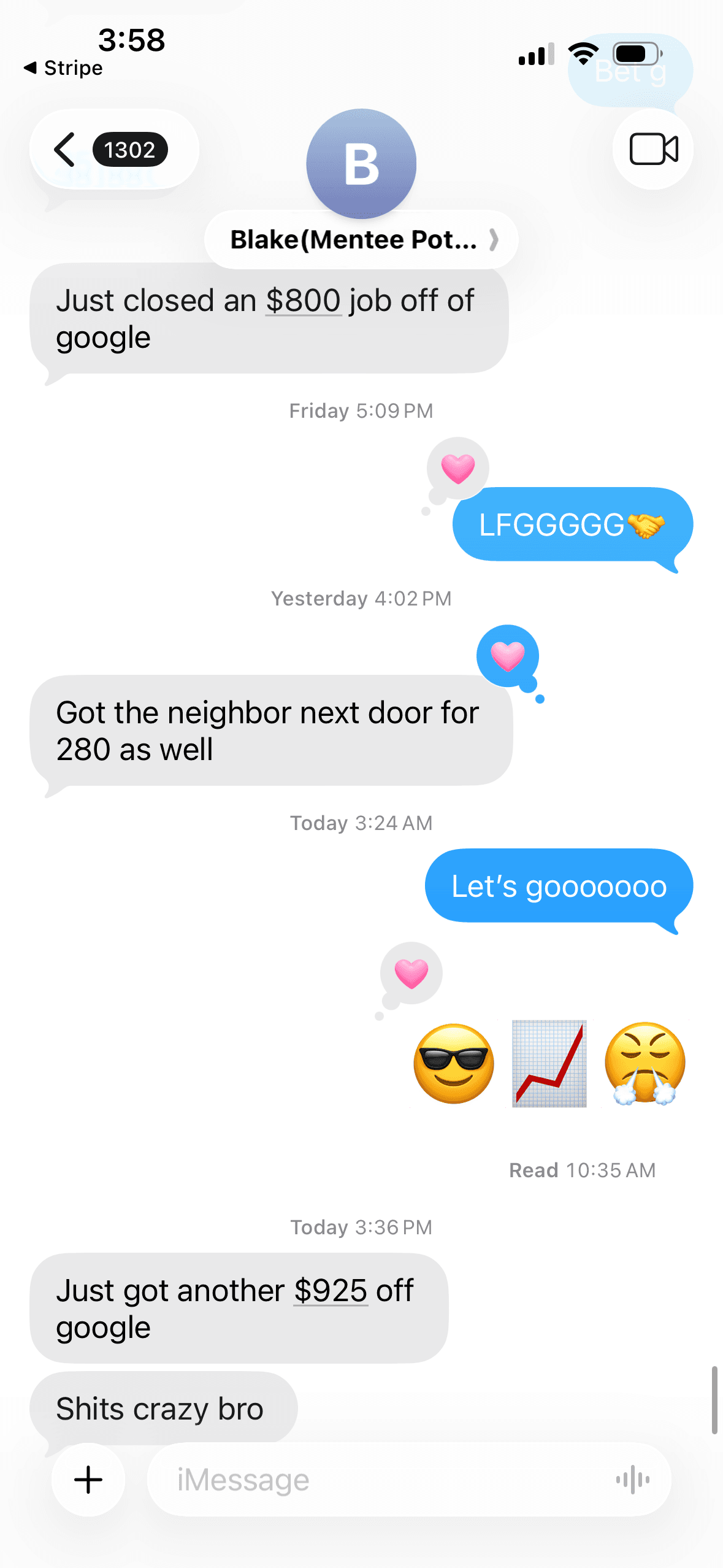Tap the Read 10:35 AM receipt
Screen dimensions: 723x1568
coord(581,1169)
